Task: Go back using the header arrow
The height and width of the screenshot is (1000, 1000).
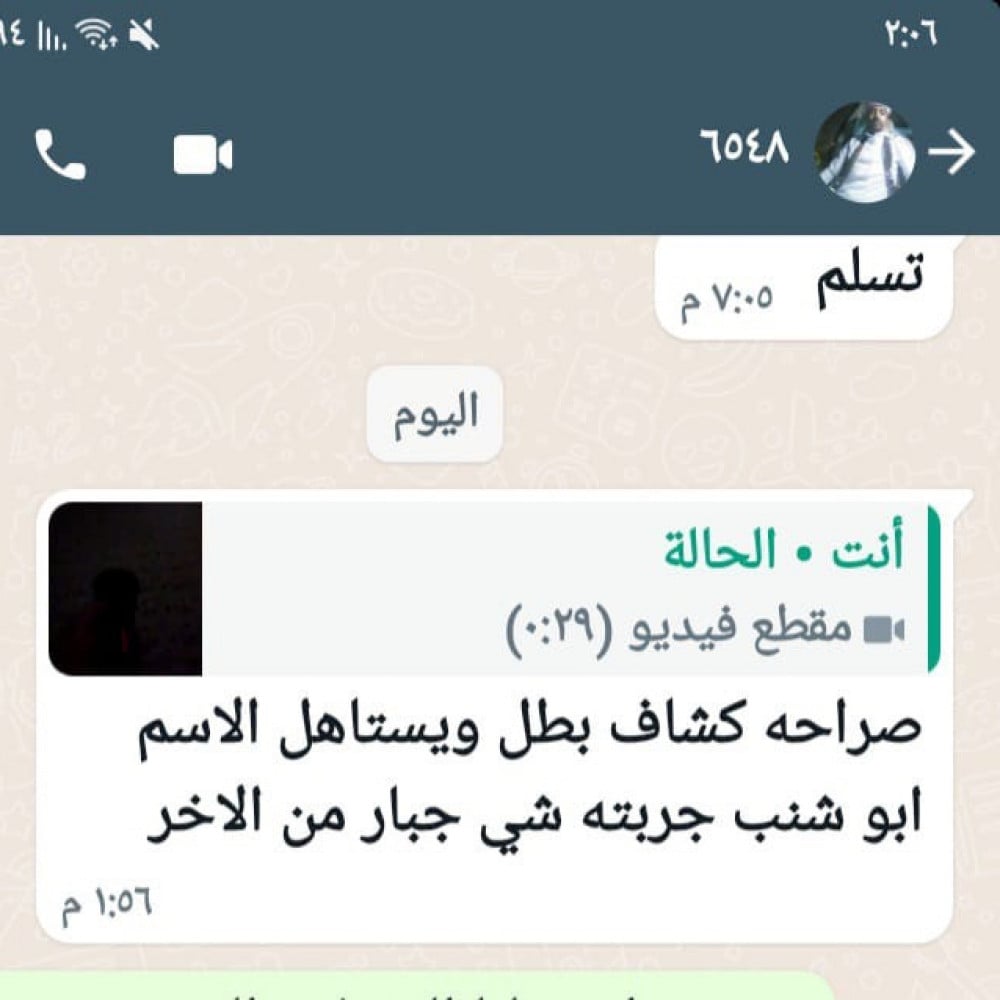Action: [x=950, y=154]
